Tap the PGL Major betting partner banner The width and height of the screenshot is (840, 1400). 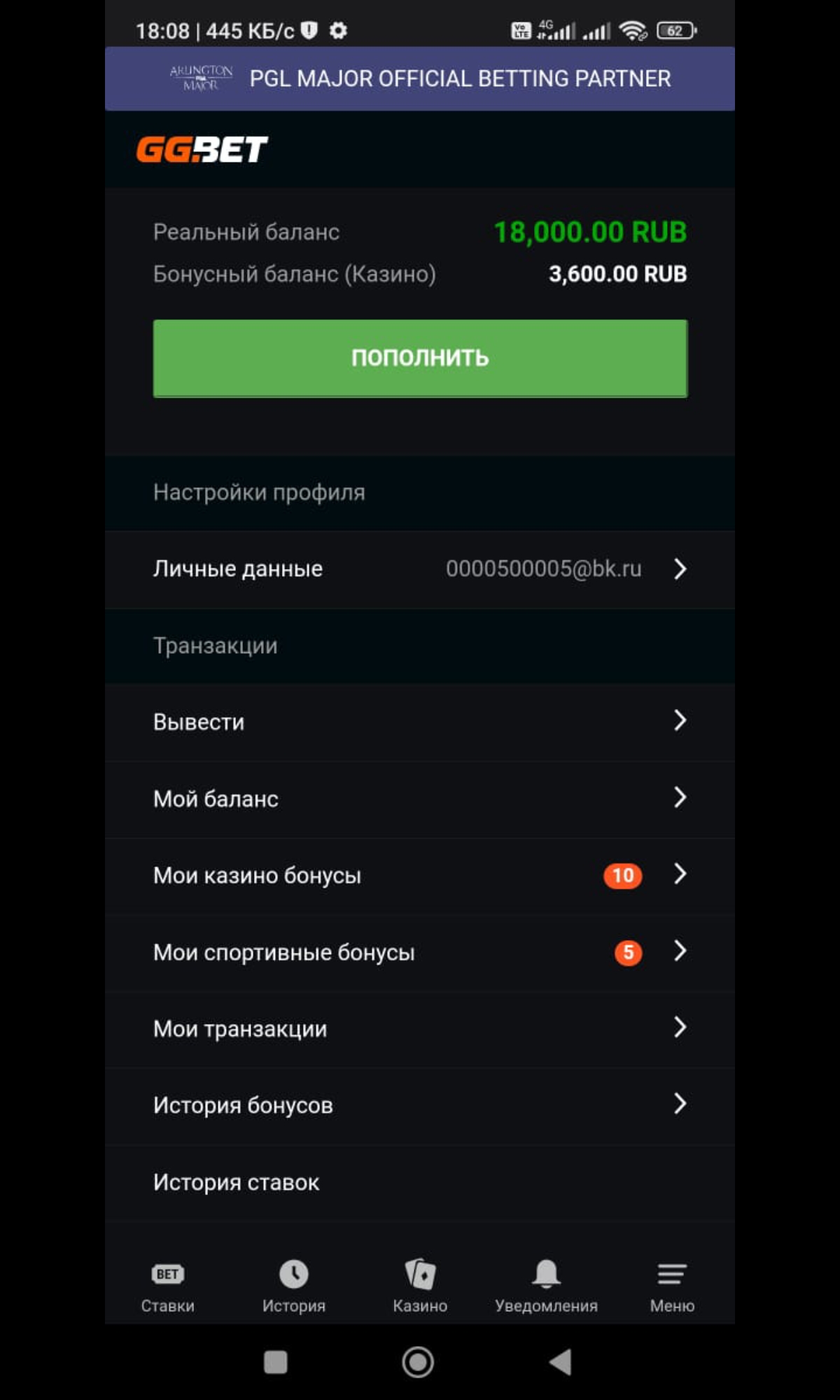click(420, 78)
